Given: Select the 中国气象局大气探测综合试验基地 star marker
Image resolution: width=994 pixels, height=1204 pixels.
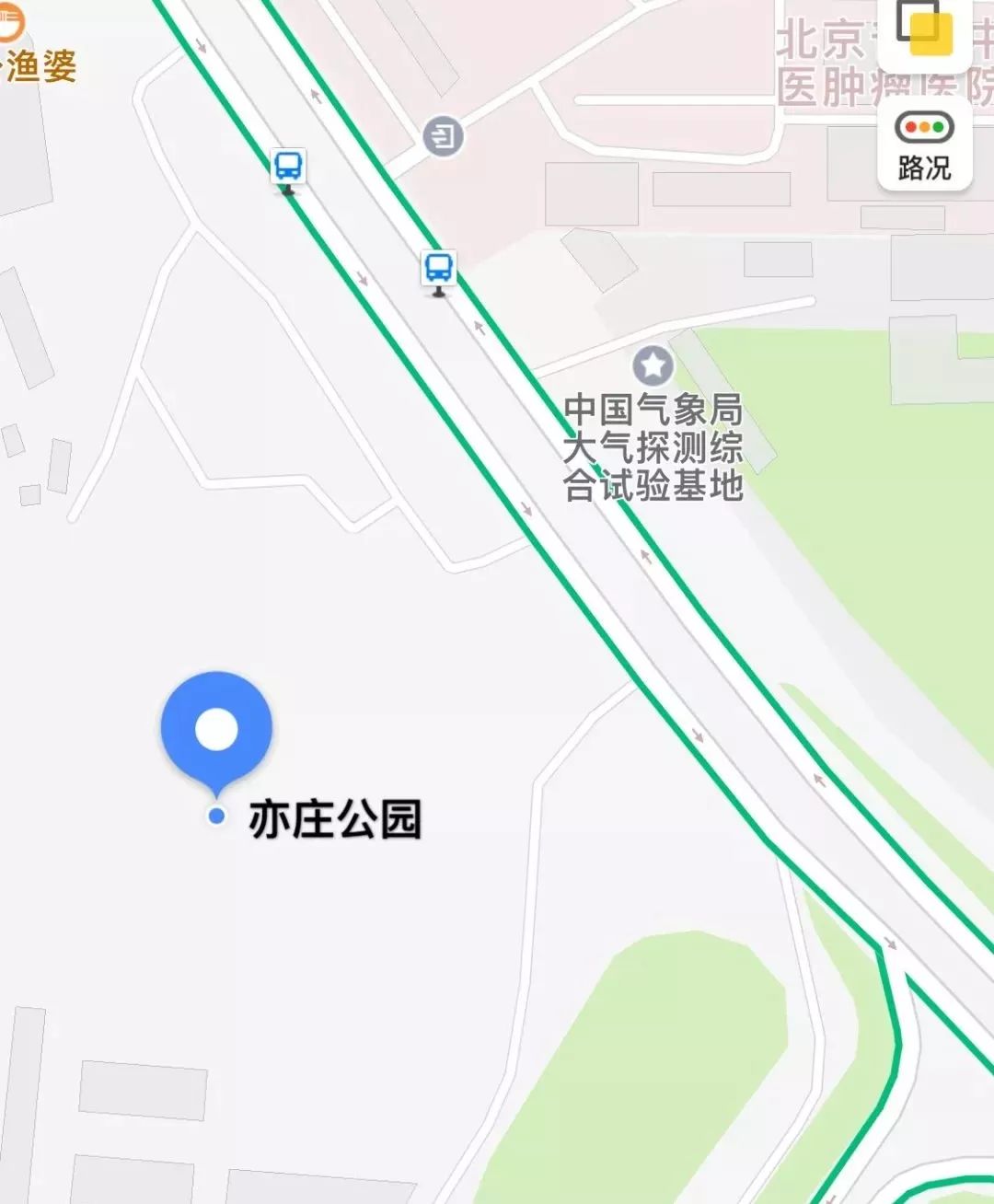Looking at the screenshot, I should click(x=653, y=366).
